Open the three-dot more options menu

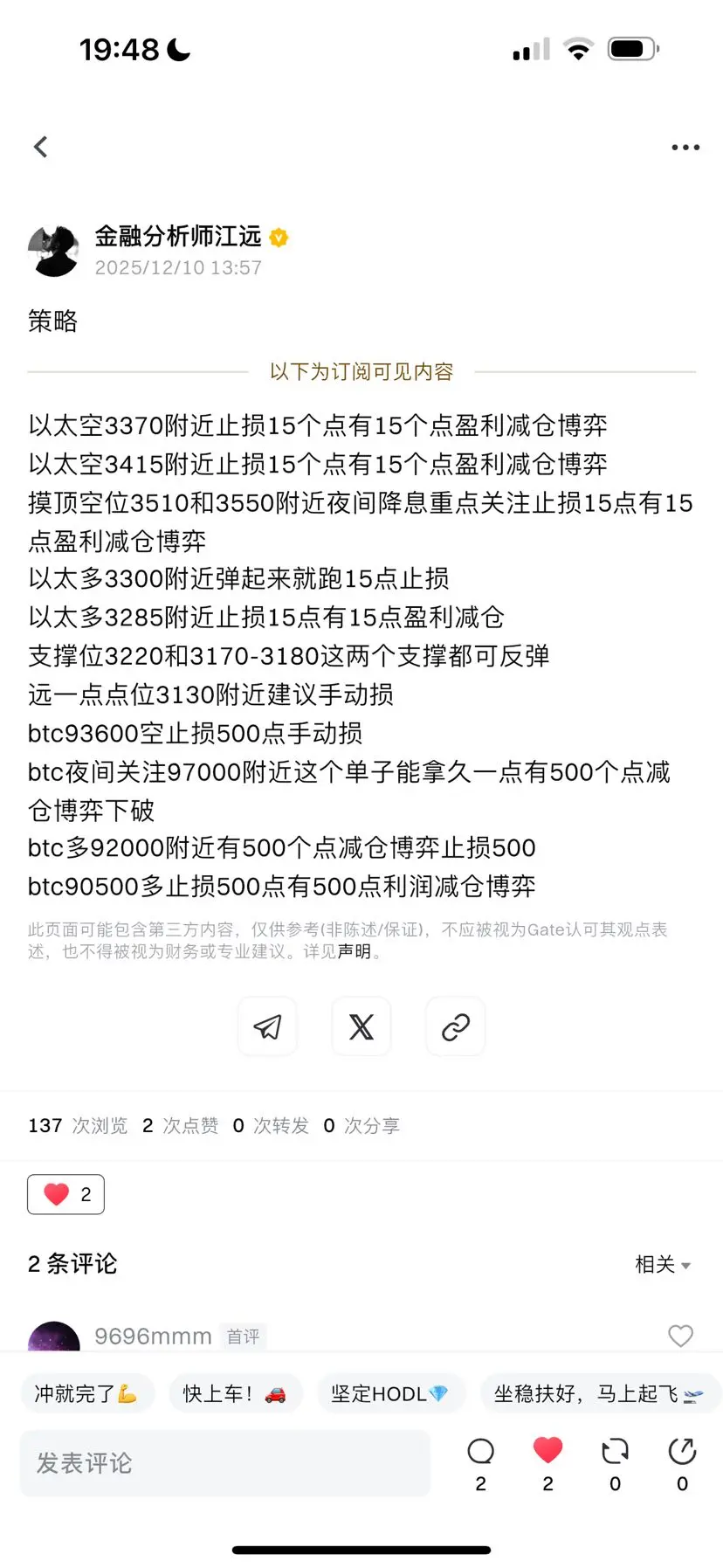point(685,147)
